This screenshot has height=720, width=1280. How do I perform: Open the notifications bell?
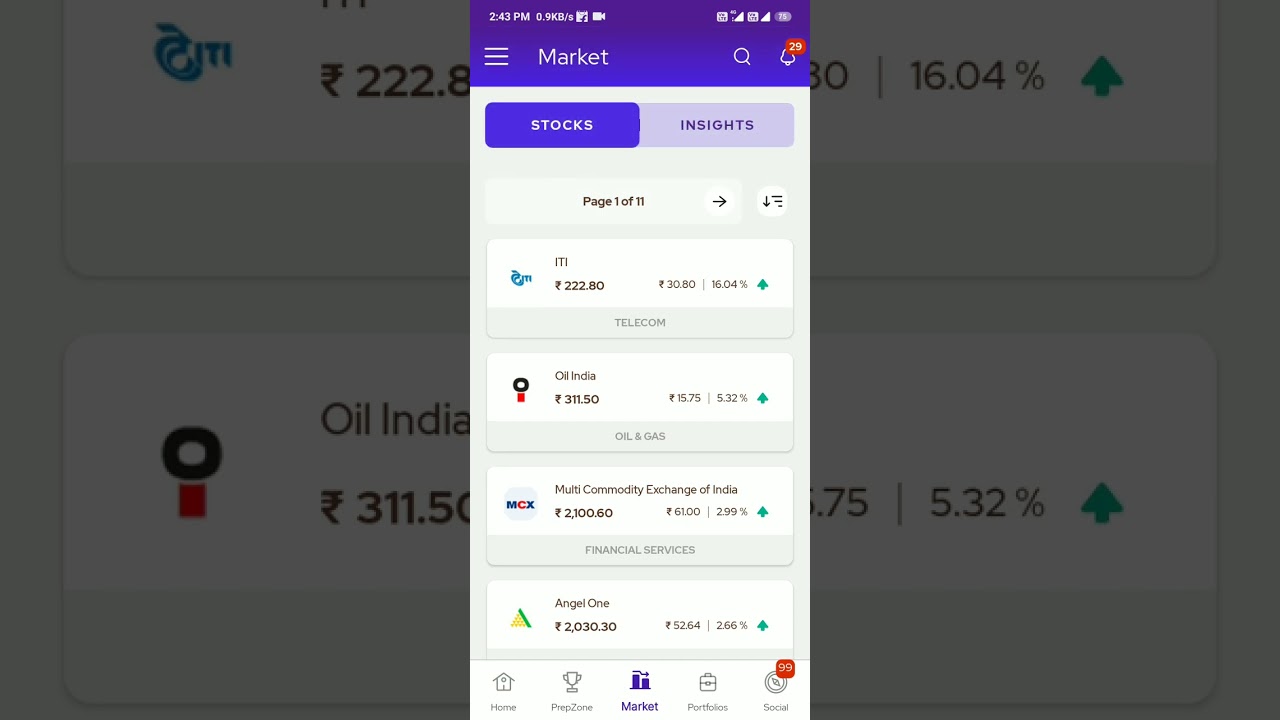pyautogui.click(x=788, y=57)
